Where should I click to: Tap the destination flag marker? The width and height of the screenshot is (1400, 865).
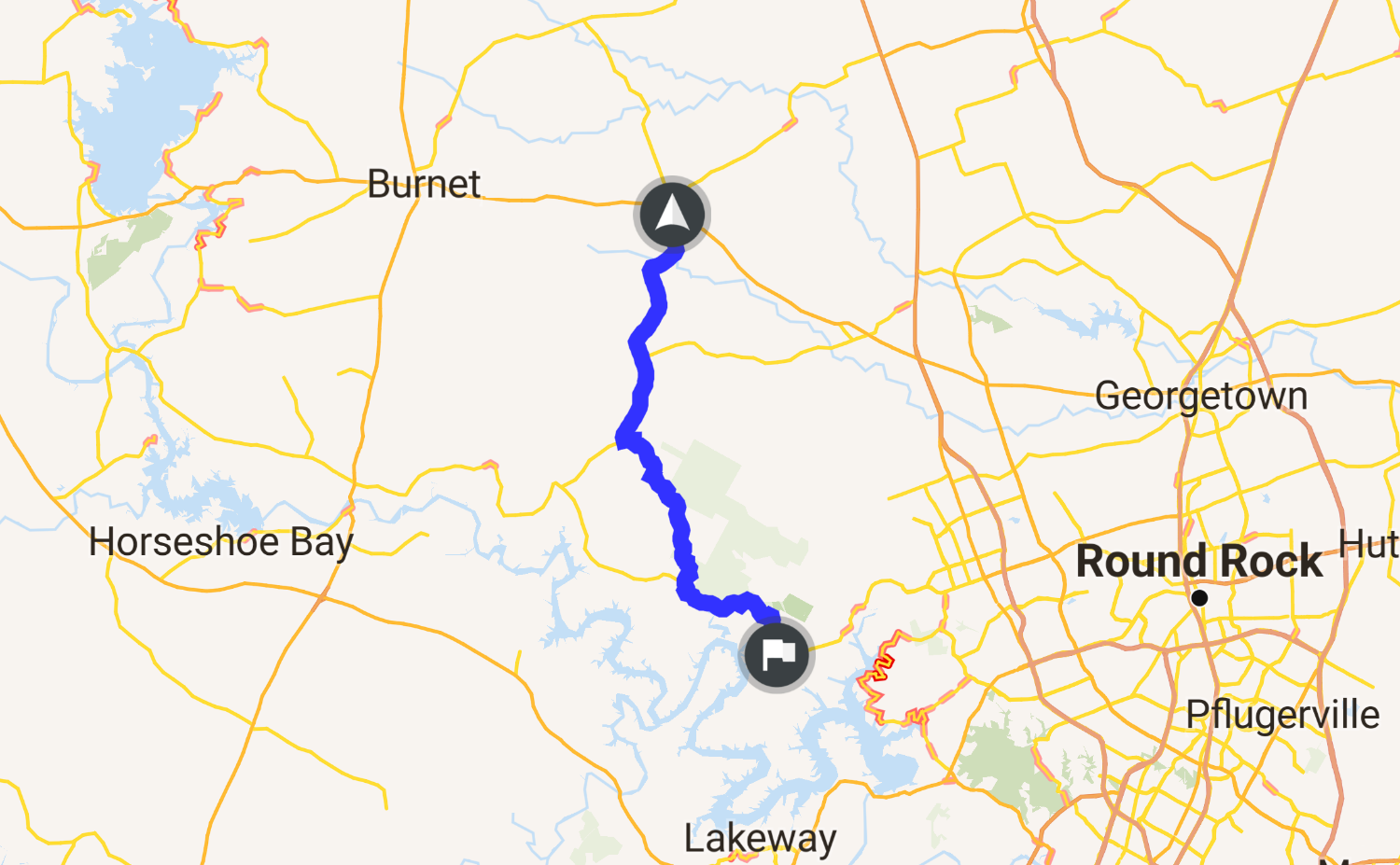[x=777, y=654]
